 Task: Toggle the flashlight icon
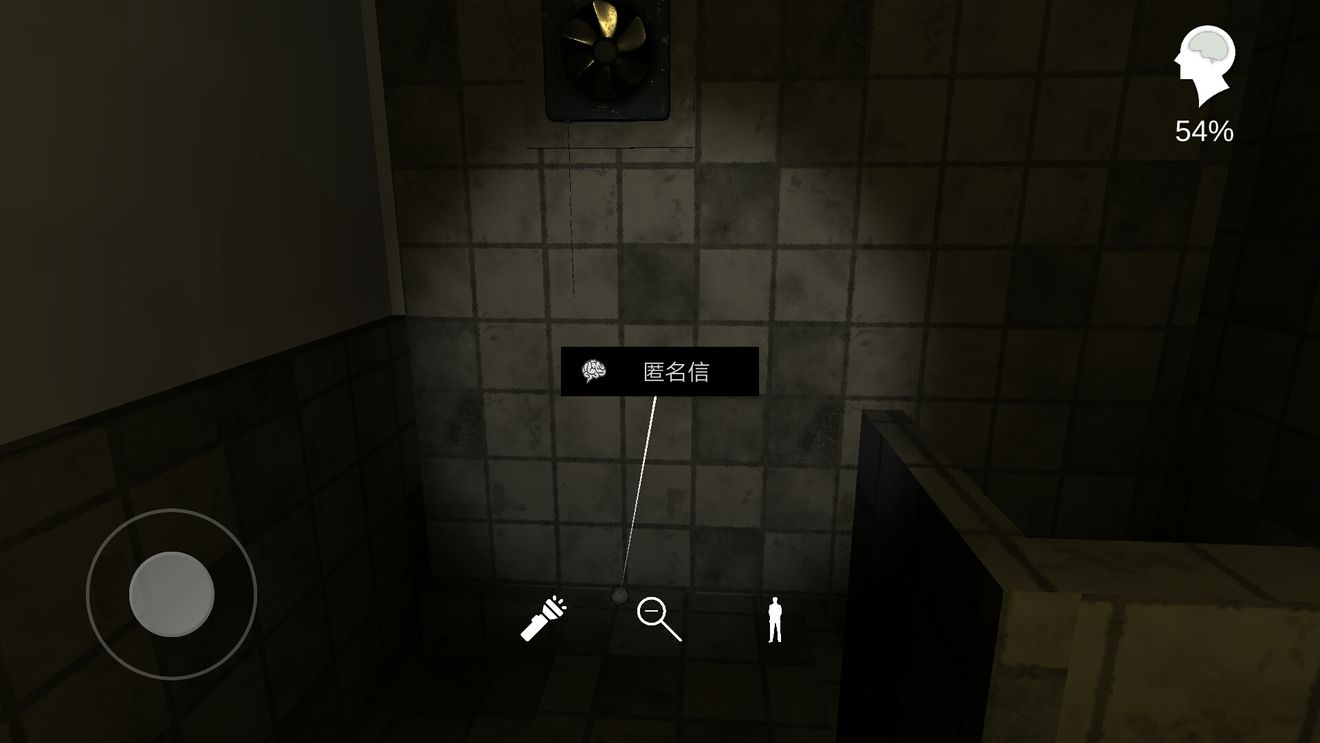[x=544, y=618]
